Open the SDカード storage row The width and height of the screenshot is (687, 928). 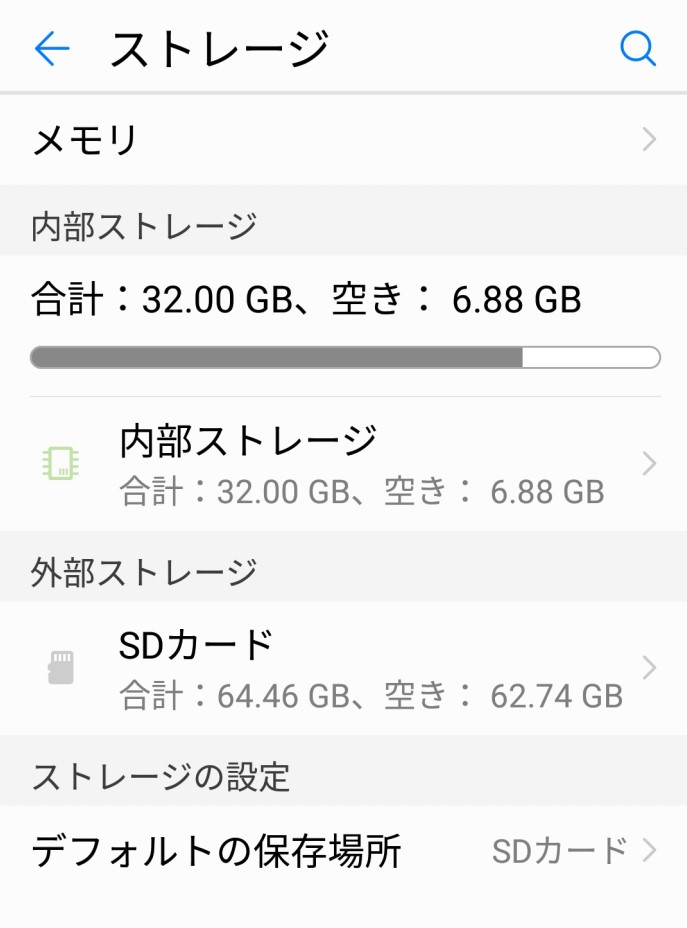343,668
